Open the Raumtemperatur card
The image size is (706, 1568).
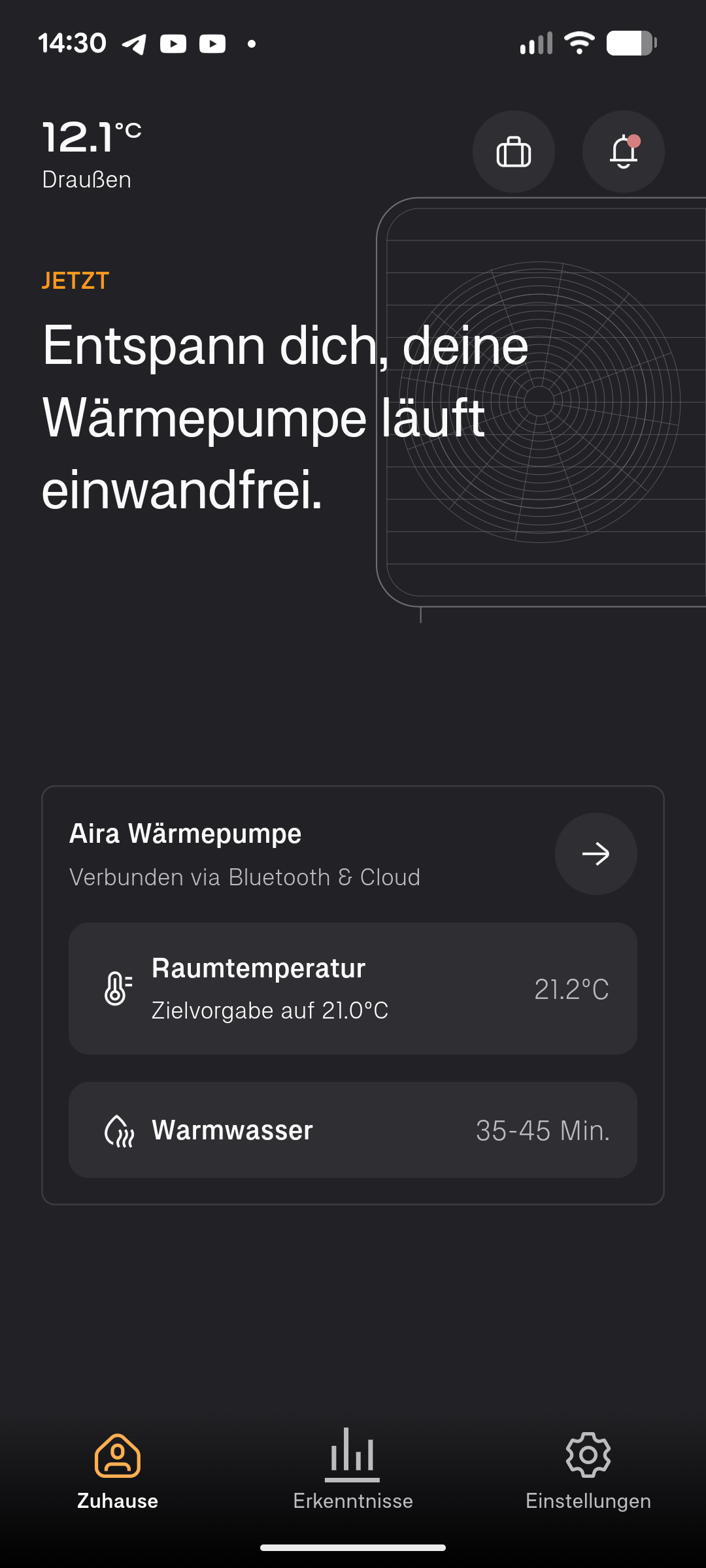(353, 988)
